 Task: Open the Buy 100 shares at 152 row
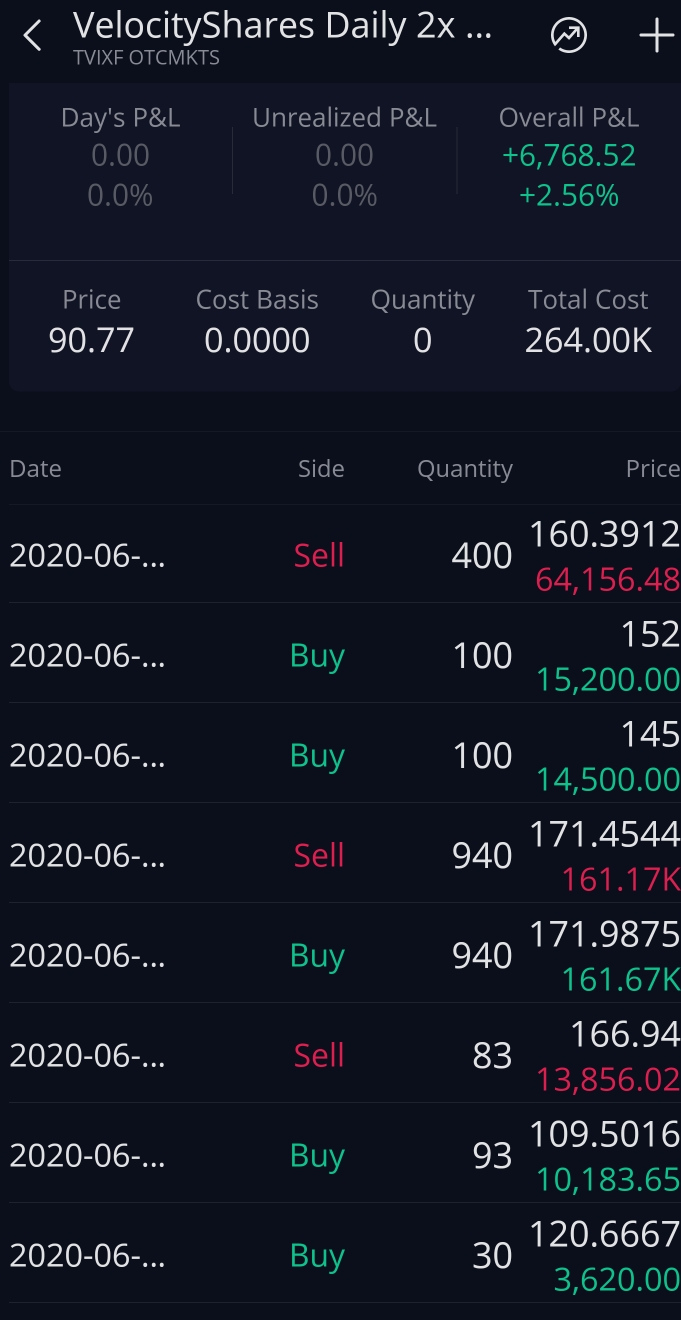point(340,654)
